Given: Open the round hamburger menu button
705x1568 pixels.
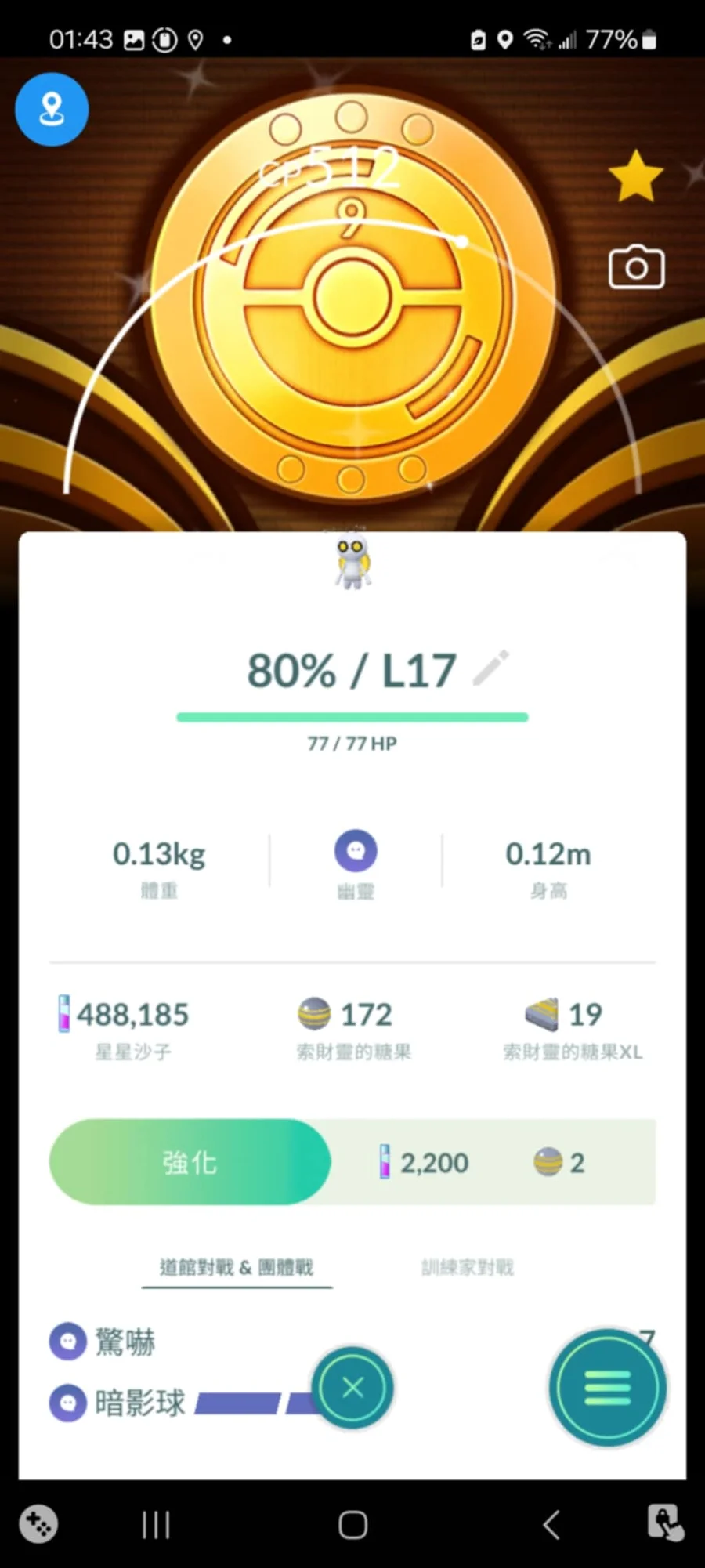Looking at the screenshot, I should point(608,1388).
